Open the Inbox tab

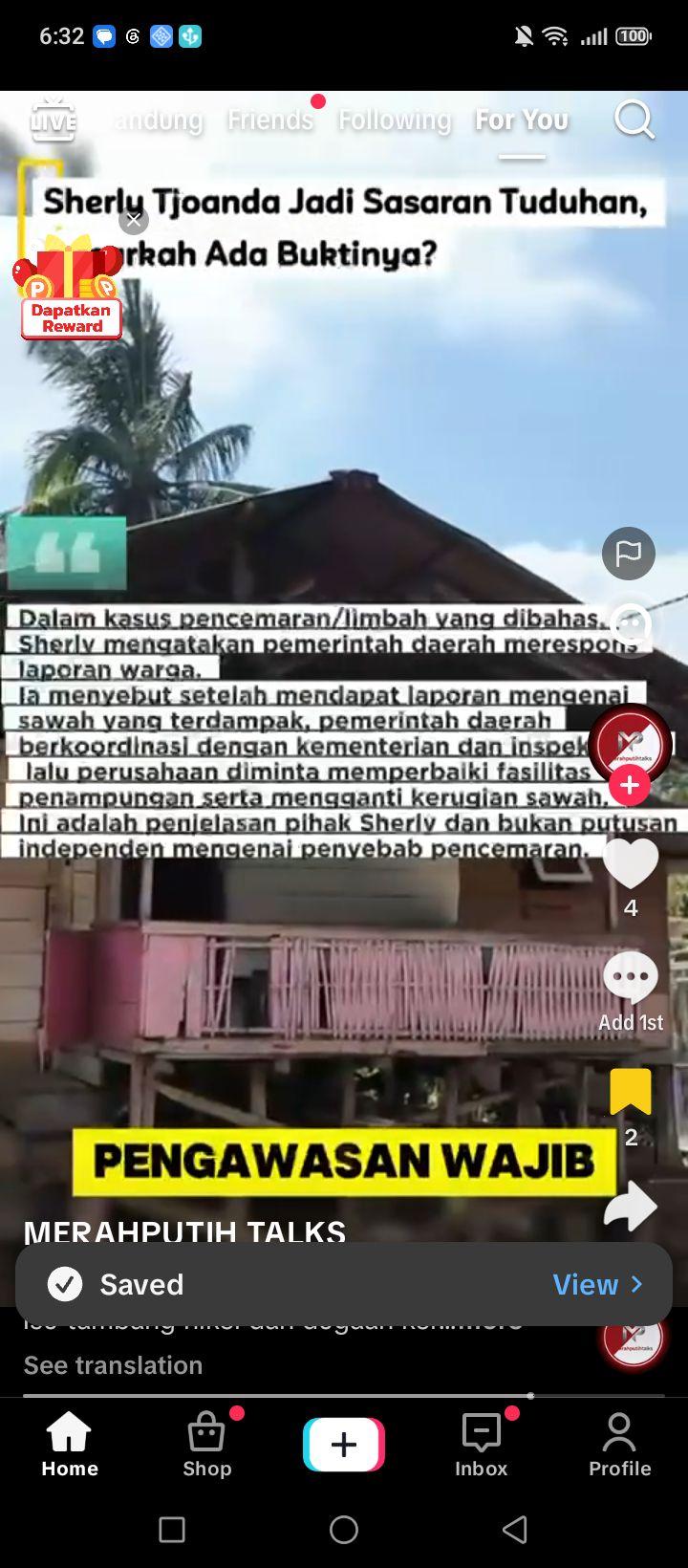point(482,1444)
